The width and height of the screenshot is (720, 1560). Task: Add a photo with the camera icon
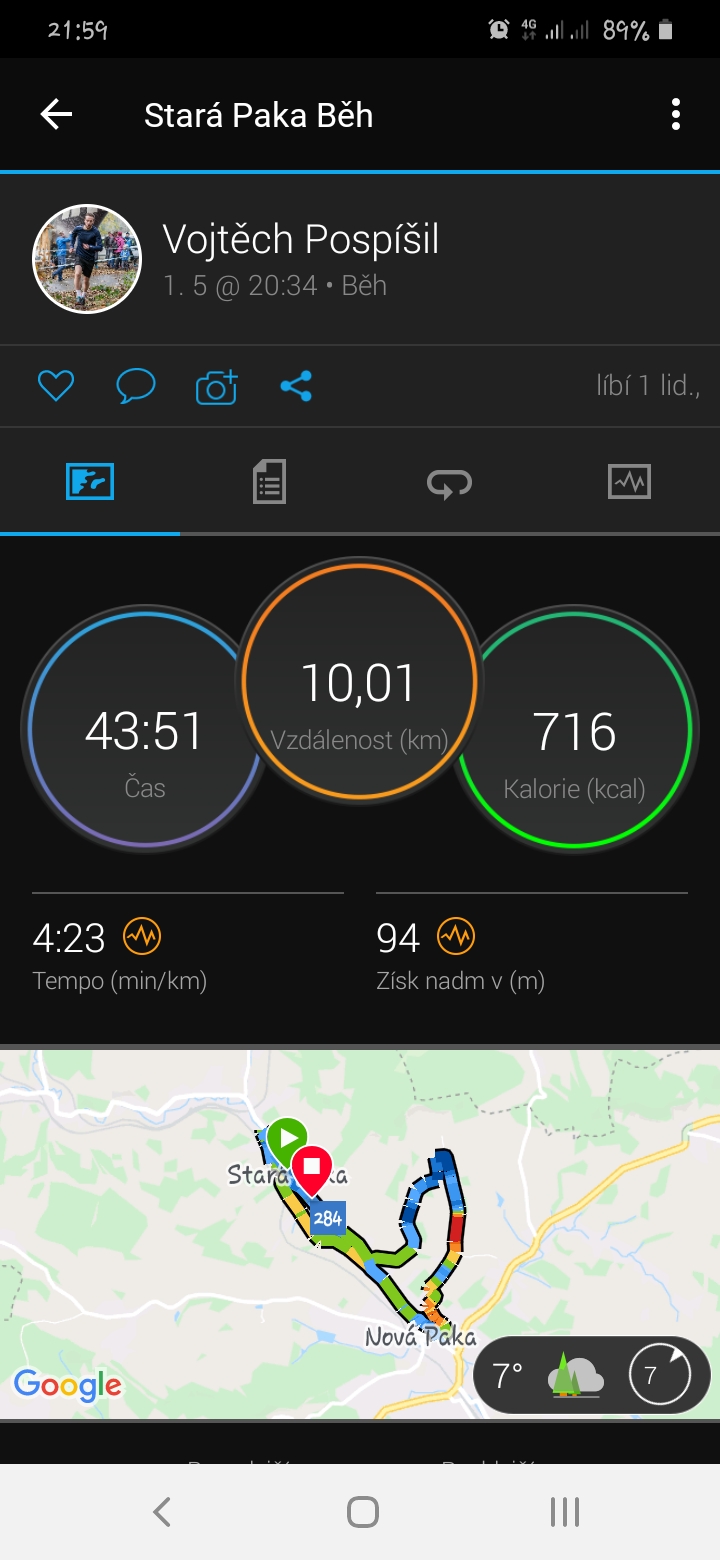tap(217, 386)
